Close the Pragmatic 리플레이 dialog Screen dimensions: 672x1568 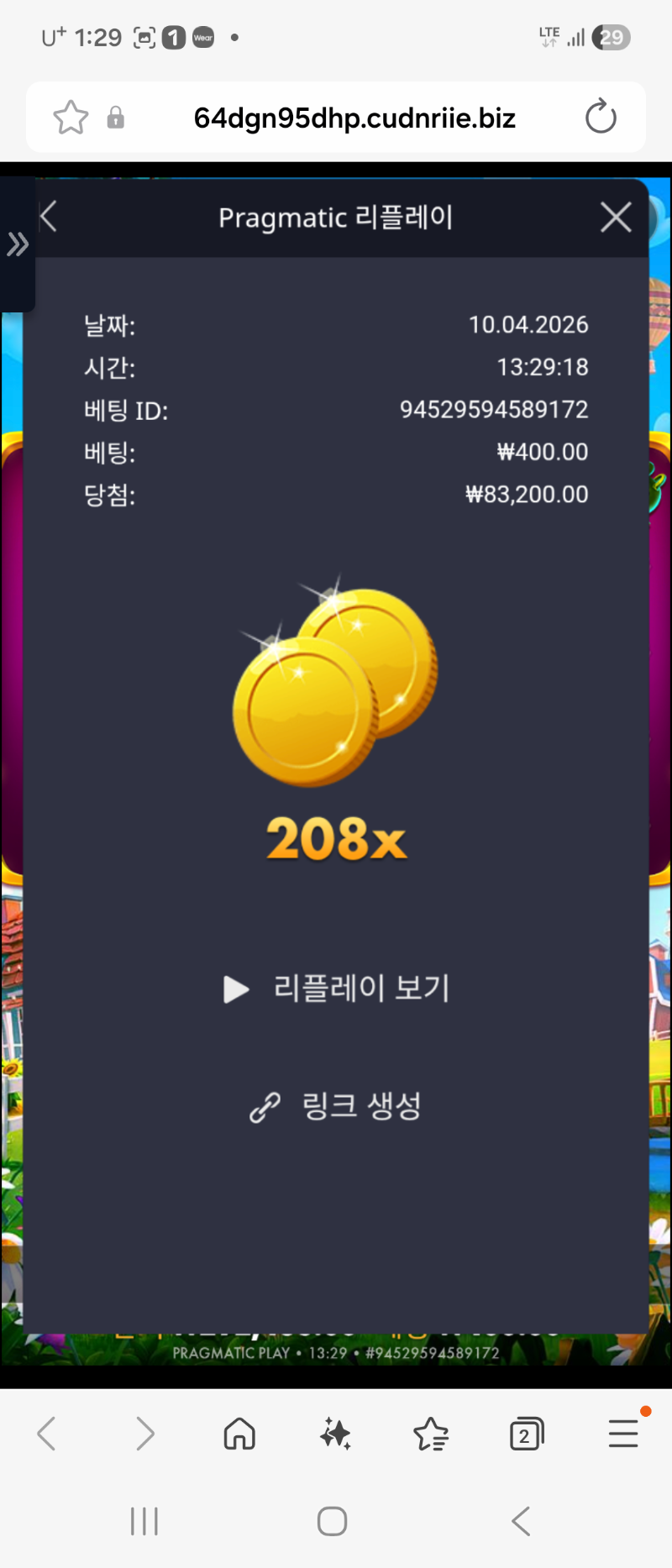(615, 217)
